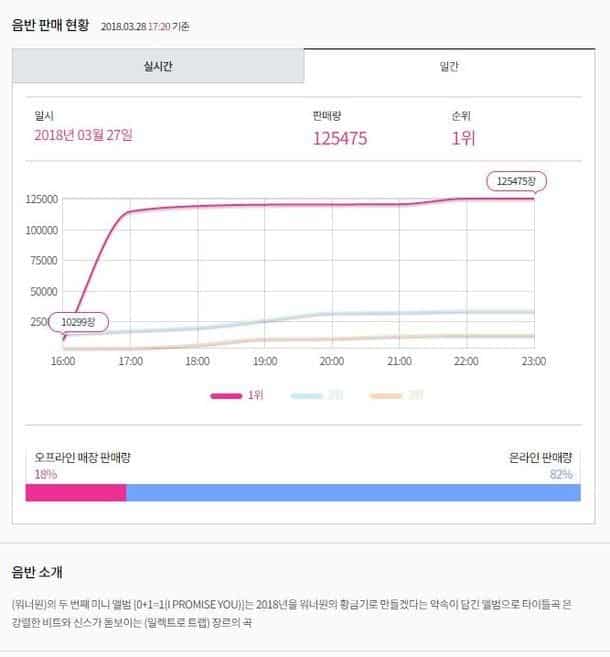Switch to the 실시간 tab
This screenshot has height=657, width=610.
pyautogui.click(x=158, y=66)
